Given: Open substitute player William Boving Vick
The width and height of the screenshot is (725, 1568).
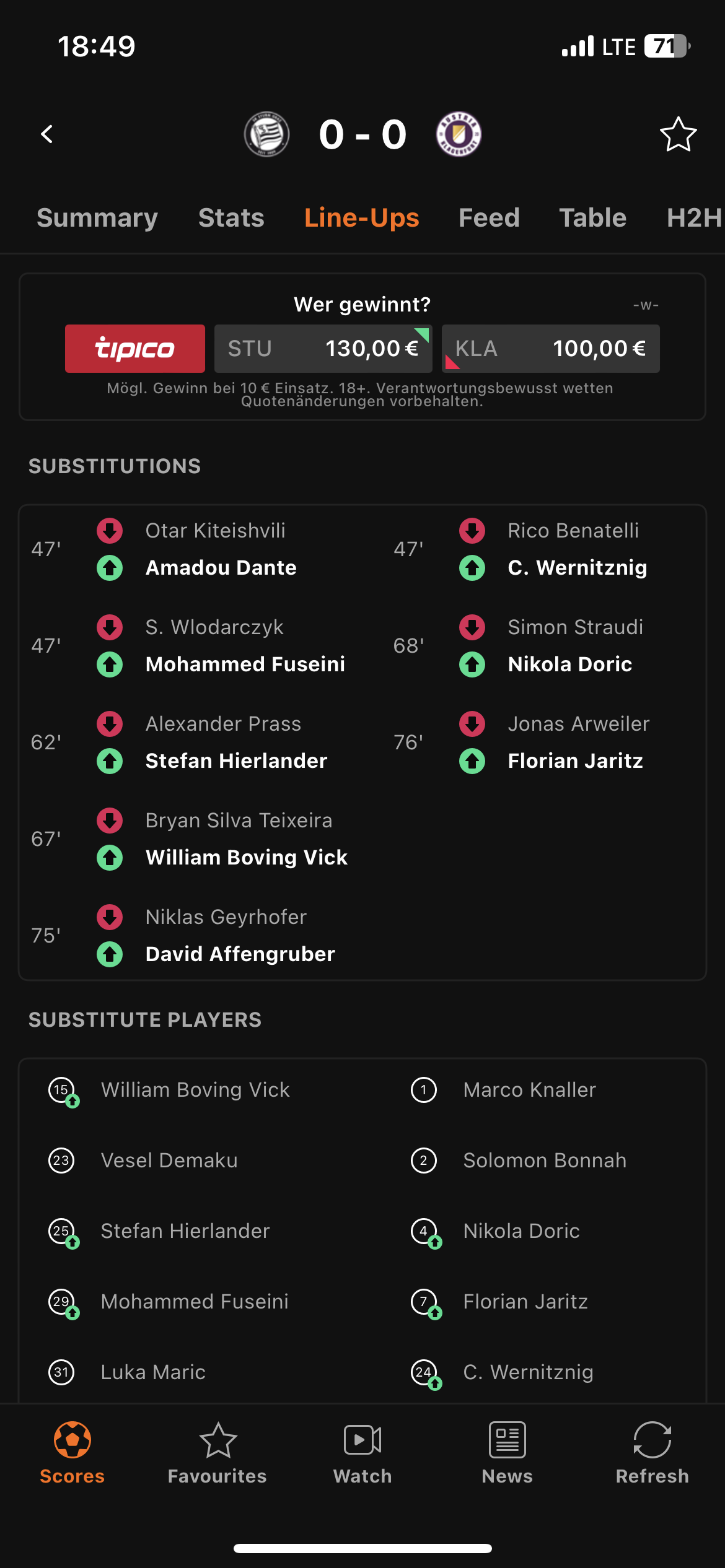Looking at the screenshot, I should click(195, 1090).
